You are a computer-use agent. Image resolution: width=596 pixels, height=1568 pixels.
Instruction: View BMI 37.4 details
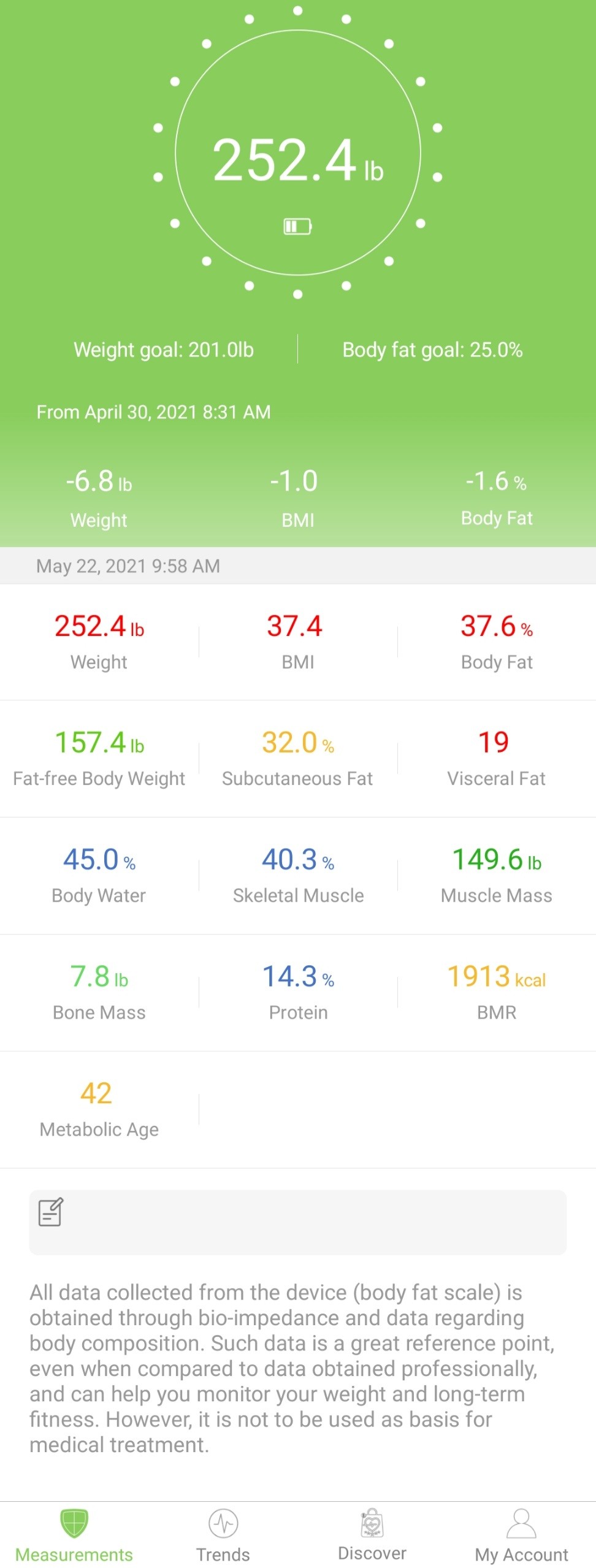click(x=298, y=642)
